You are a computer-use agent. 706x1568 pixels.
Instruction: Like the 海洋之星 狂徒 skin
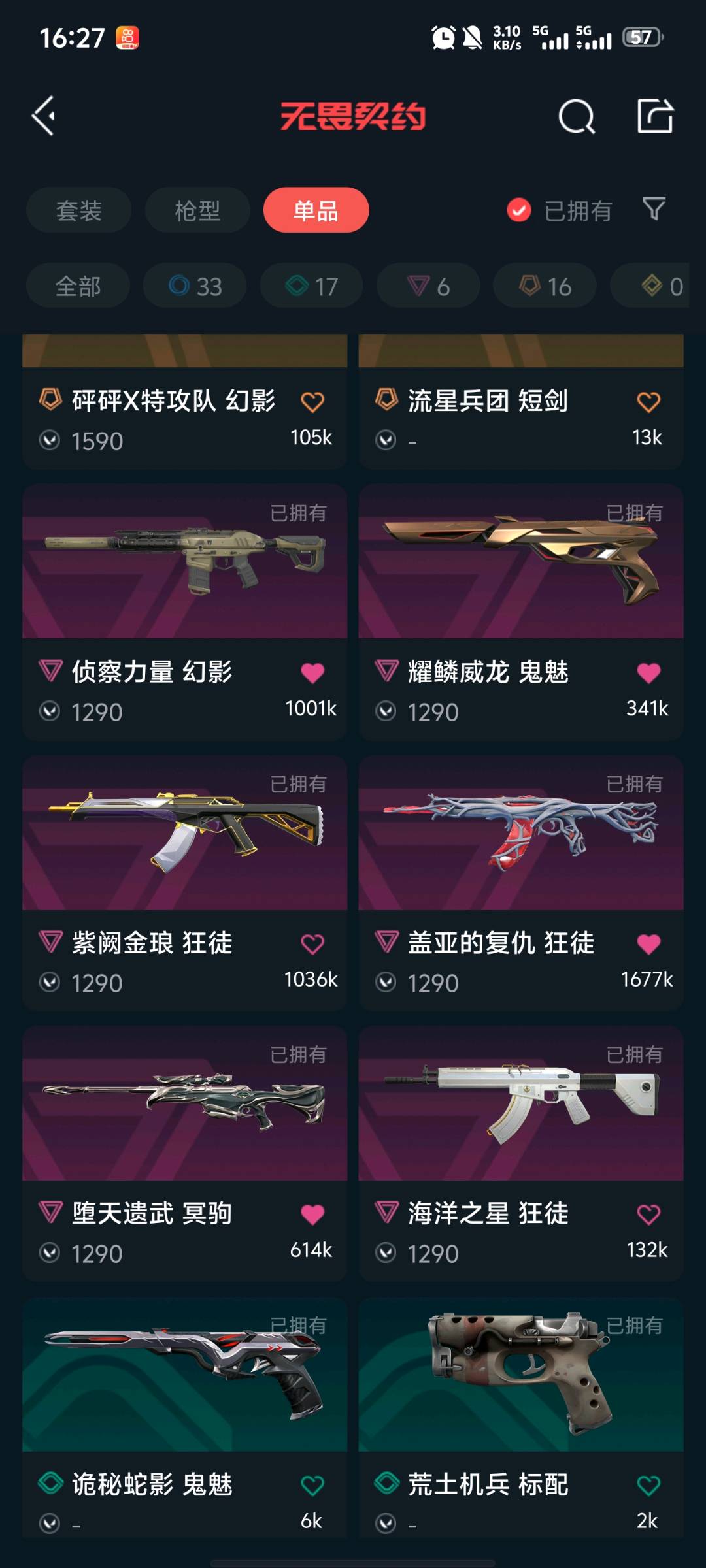(x=648, y=1215)
